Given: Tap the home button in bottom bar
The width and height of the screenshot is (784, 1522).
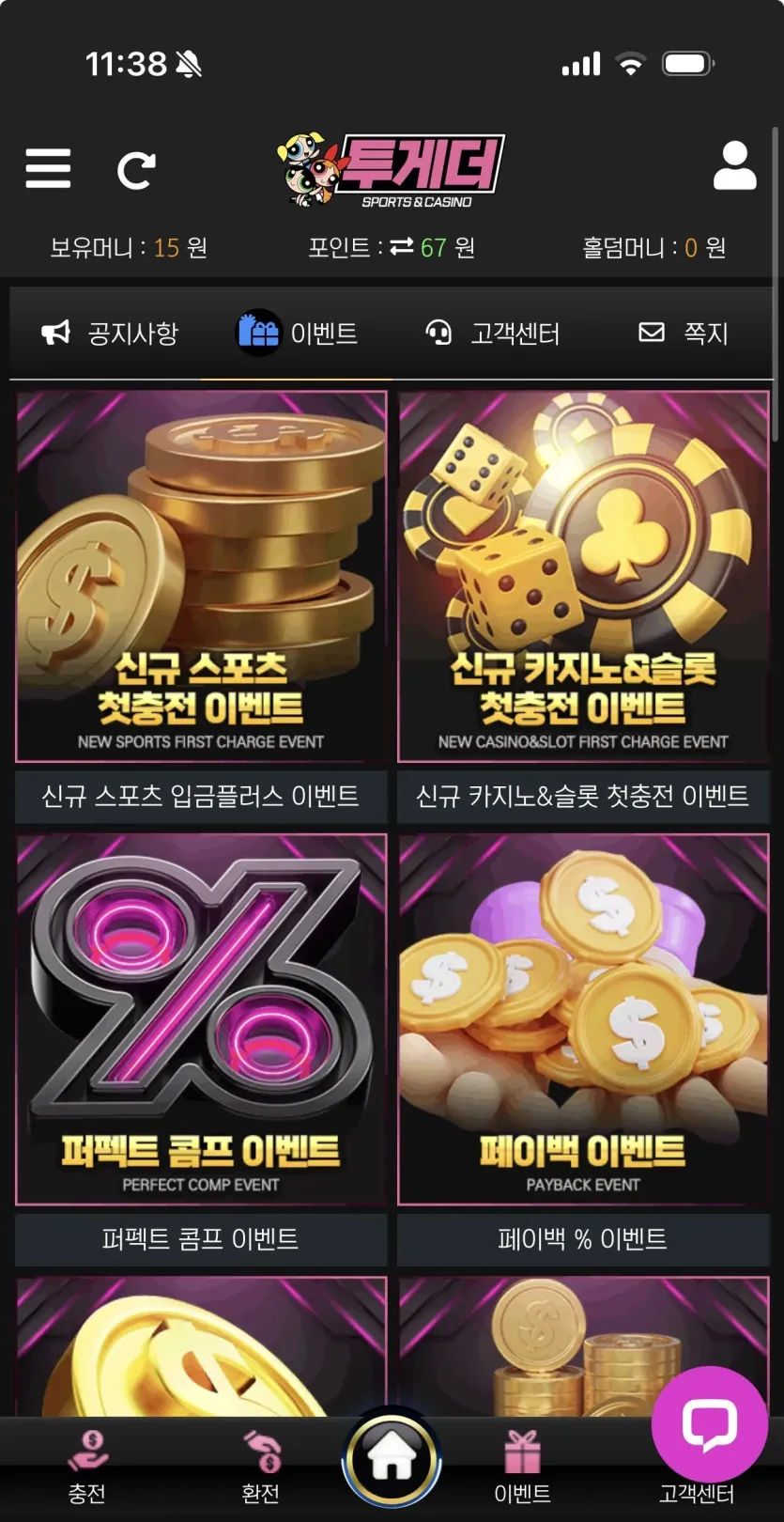Looking at the screenshot, I should (x=392, y=1459).
